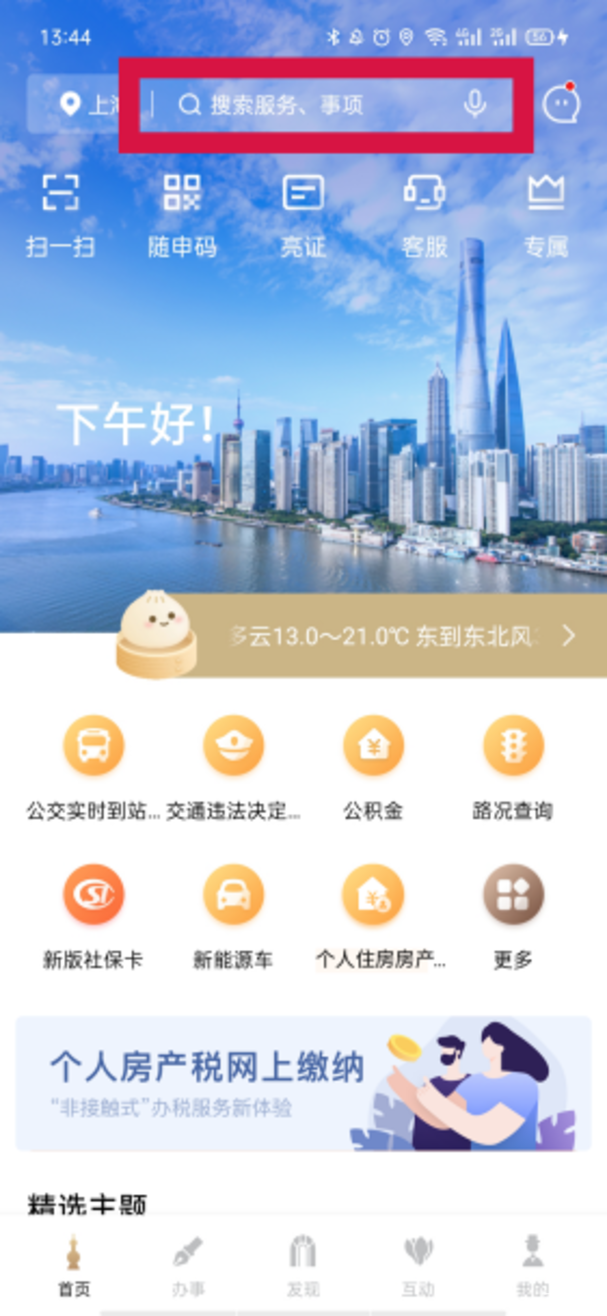Expand the weather forecast banner arrow
The image size is (607, 1316).
pos(569,636)
